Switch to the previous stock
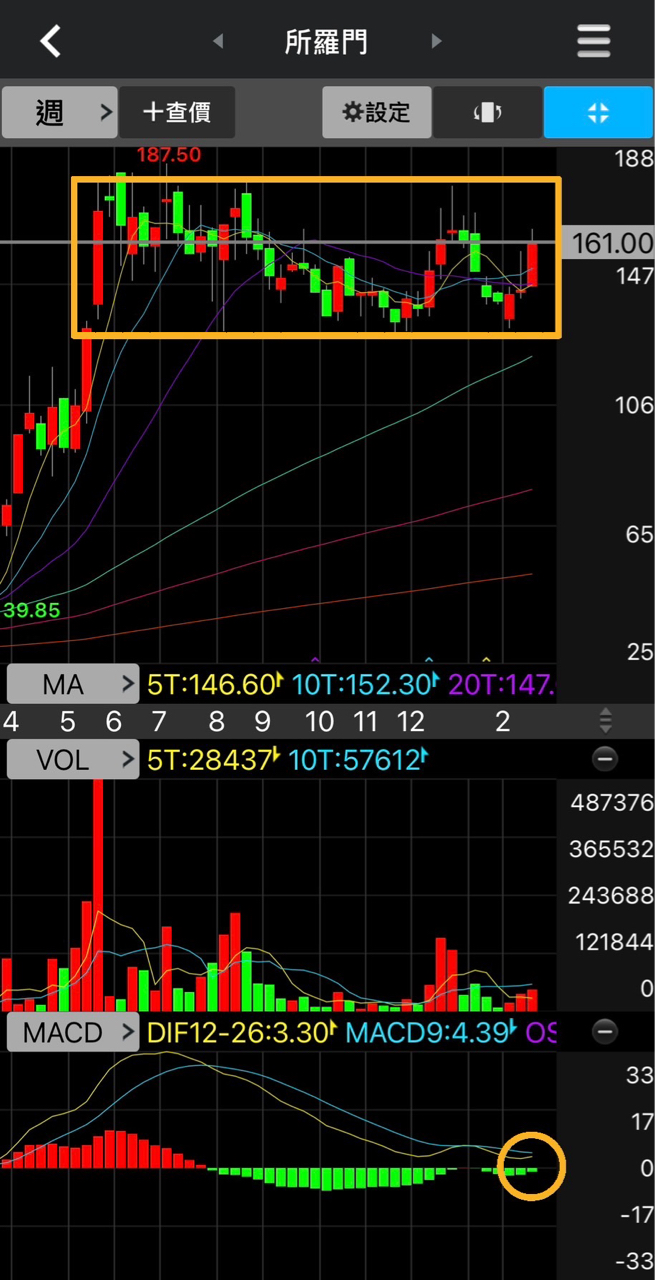This screenshot has width=655, height=1280. coord(218,42)
